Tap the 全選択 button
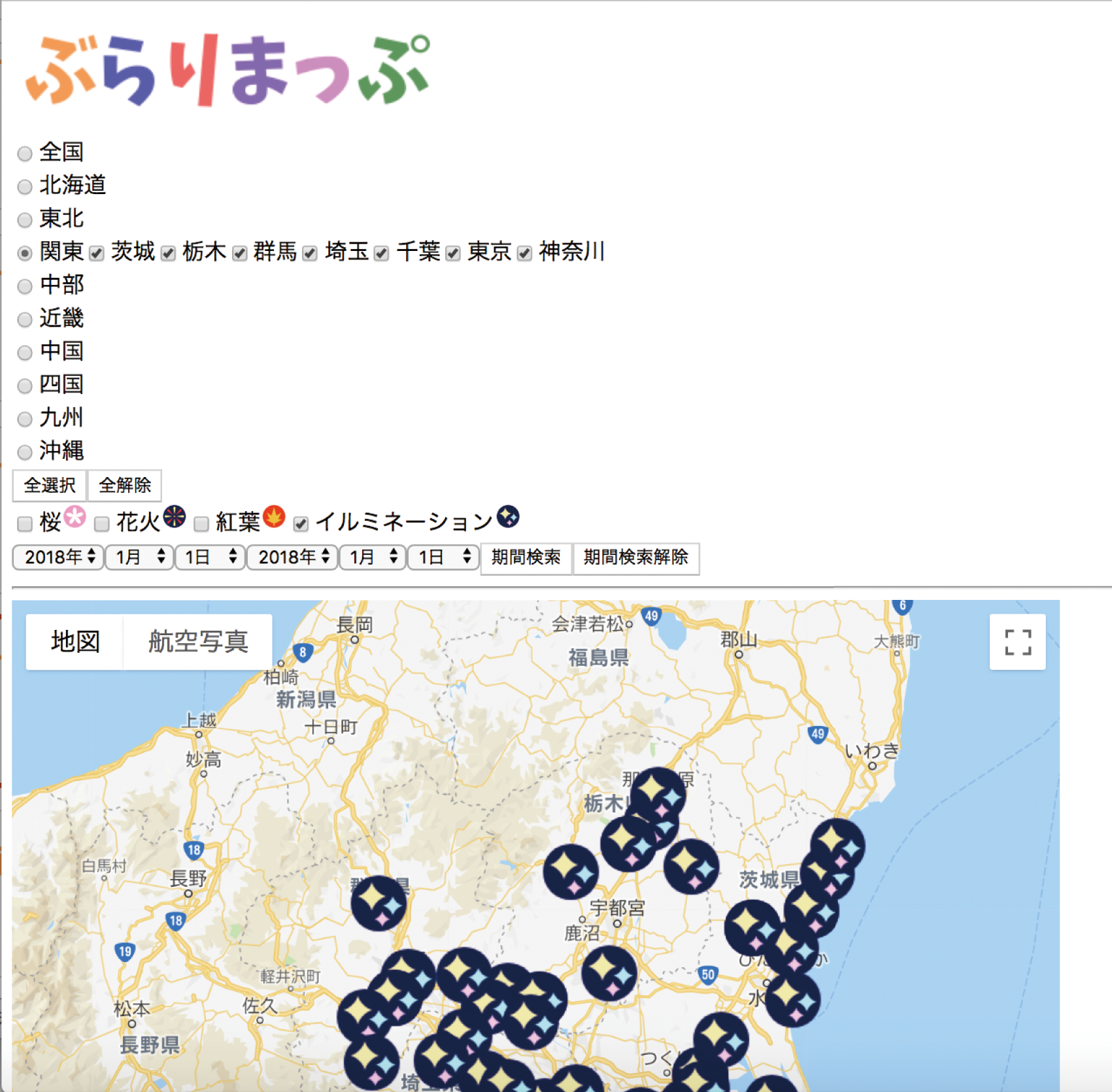 click(50, 486)
